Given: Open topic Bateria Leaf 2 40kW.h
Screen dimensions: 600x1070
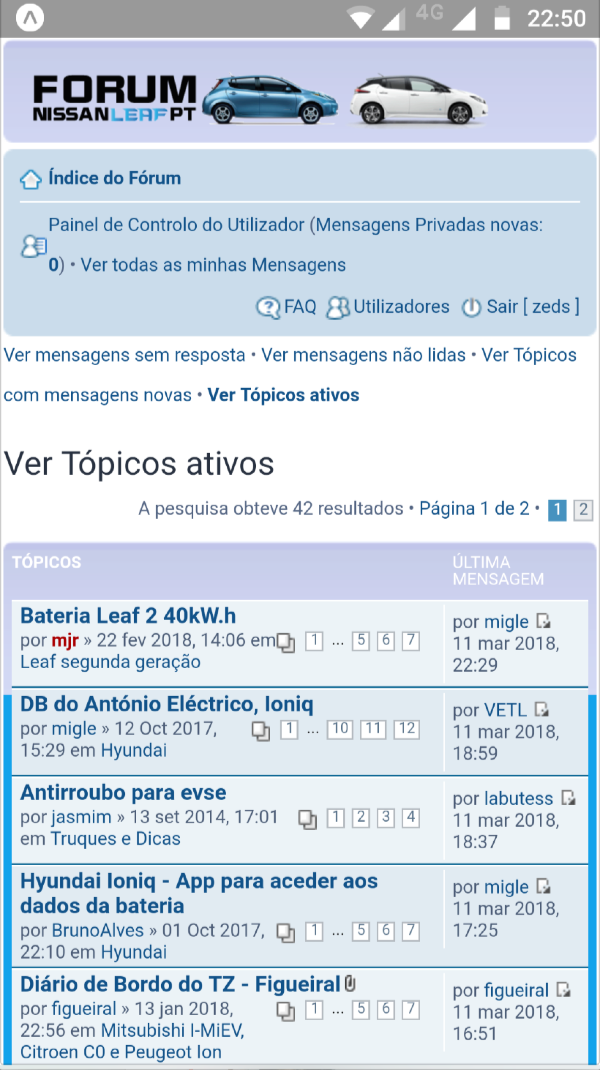Looking at the screenshot, I should coord(128,615).
